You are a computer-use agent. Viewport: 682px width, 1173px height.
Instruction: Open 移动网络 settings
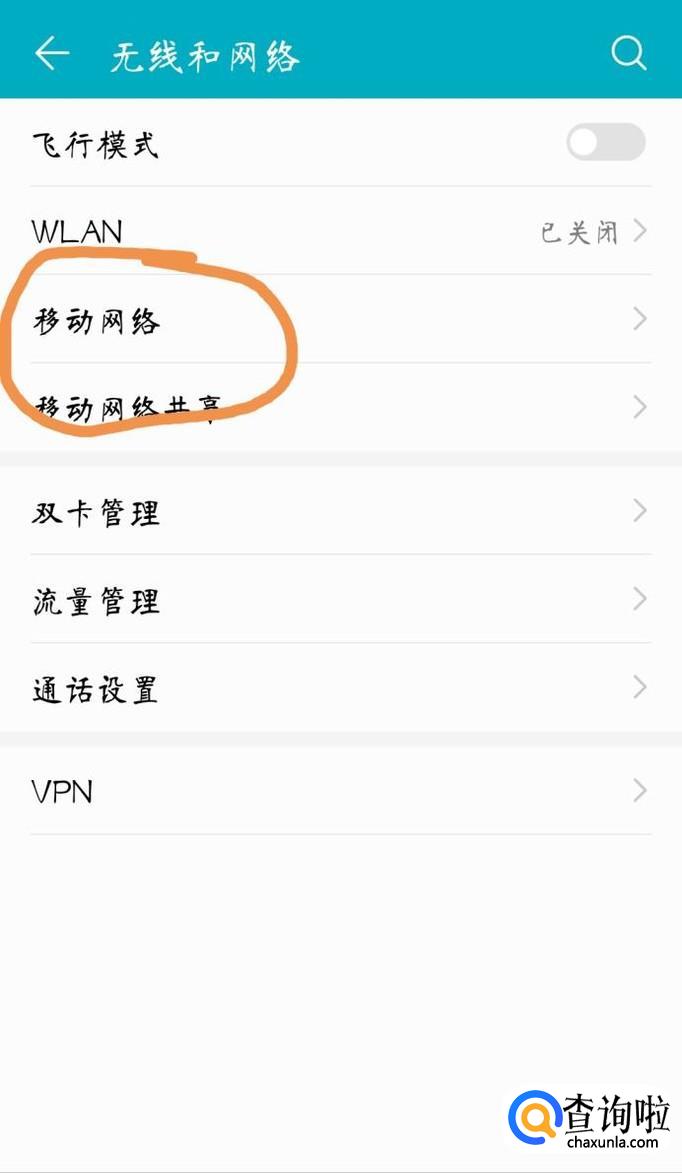click(340, 321)
